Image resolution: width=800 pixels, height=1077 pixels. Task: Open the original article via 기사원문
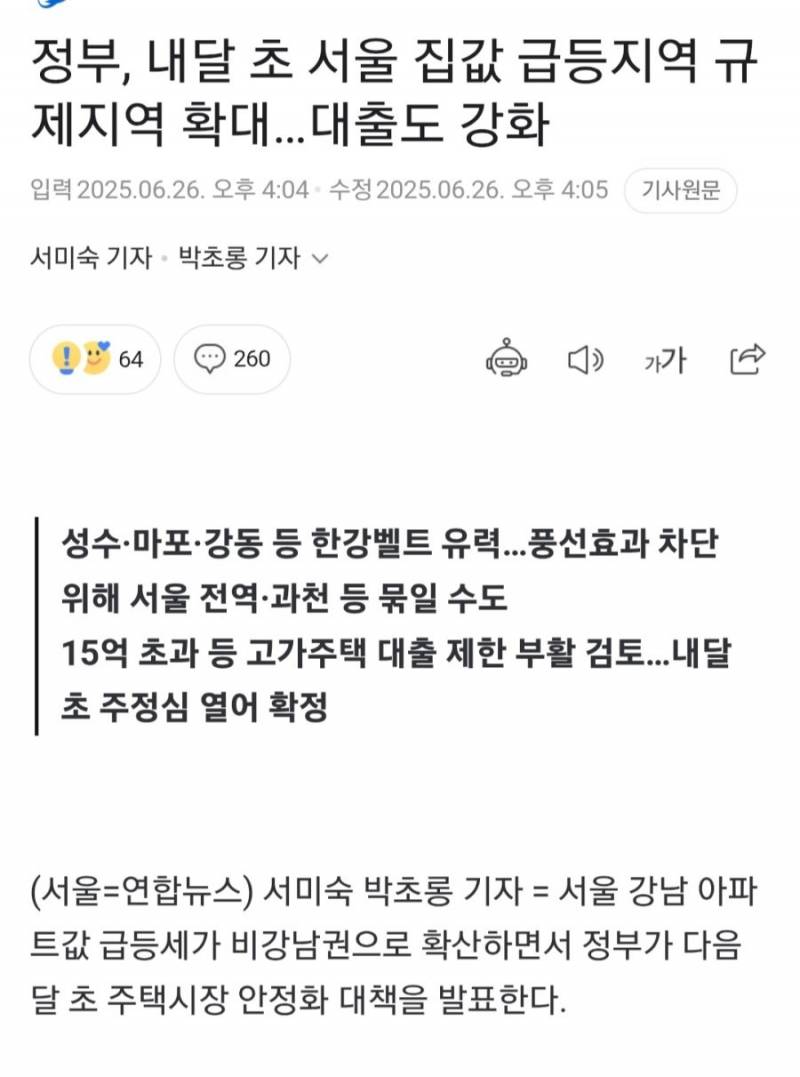pyautogui.click(x=680, y=190)
